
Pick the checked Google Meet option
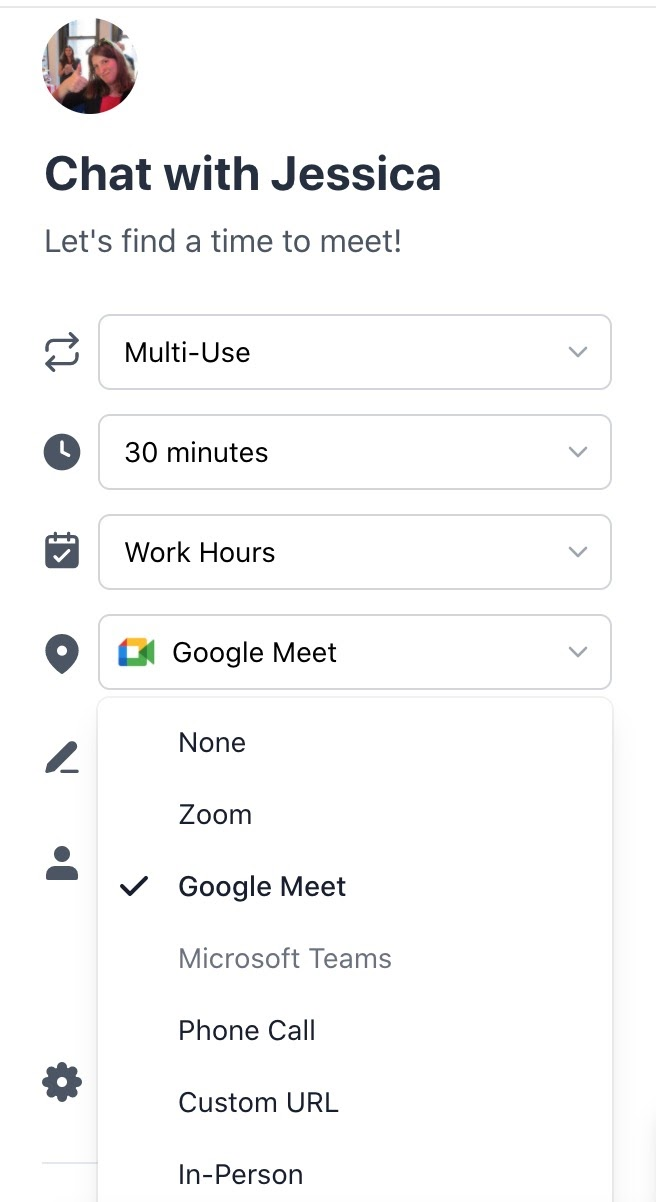(262, 887)
